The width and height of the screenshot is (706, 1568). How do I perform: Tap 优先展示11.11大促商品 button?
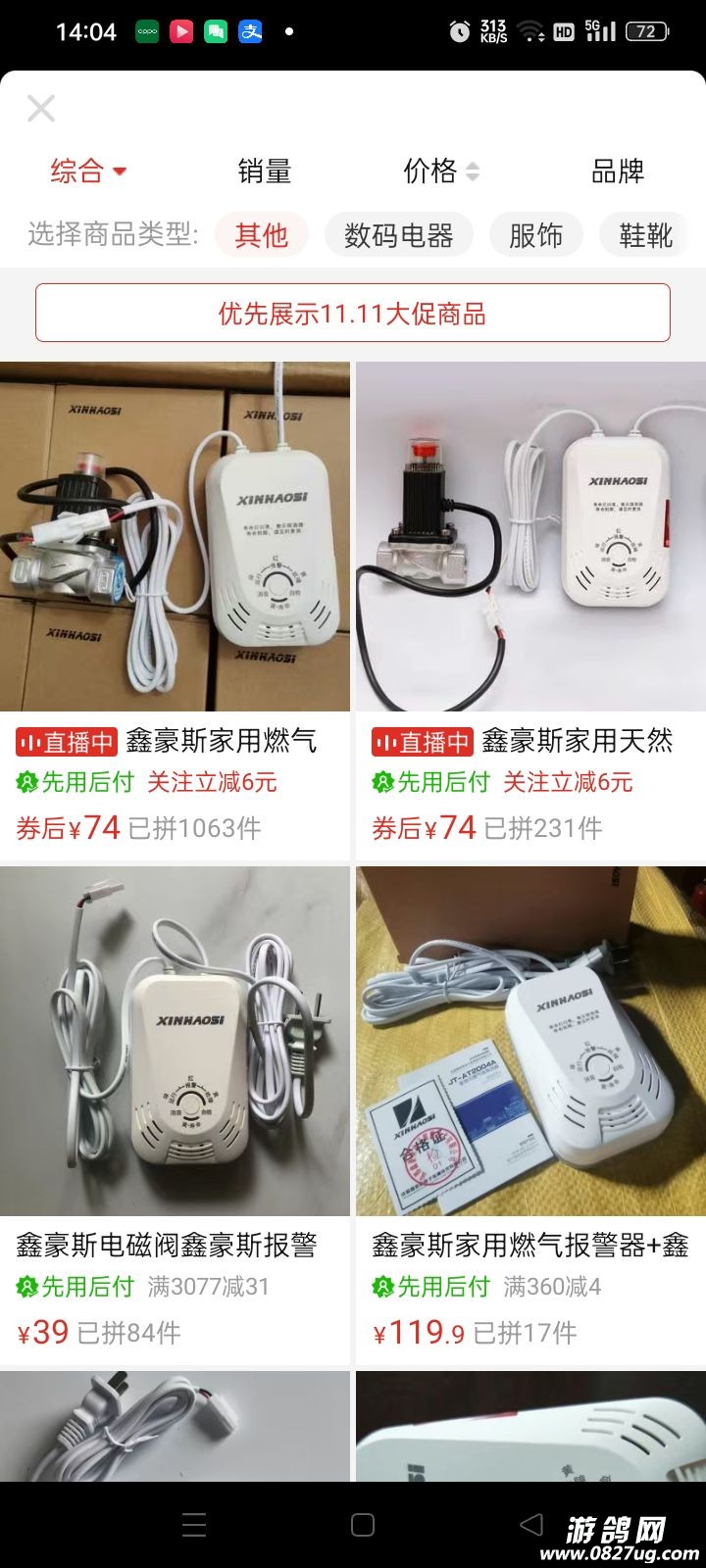[353, 314]
